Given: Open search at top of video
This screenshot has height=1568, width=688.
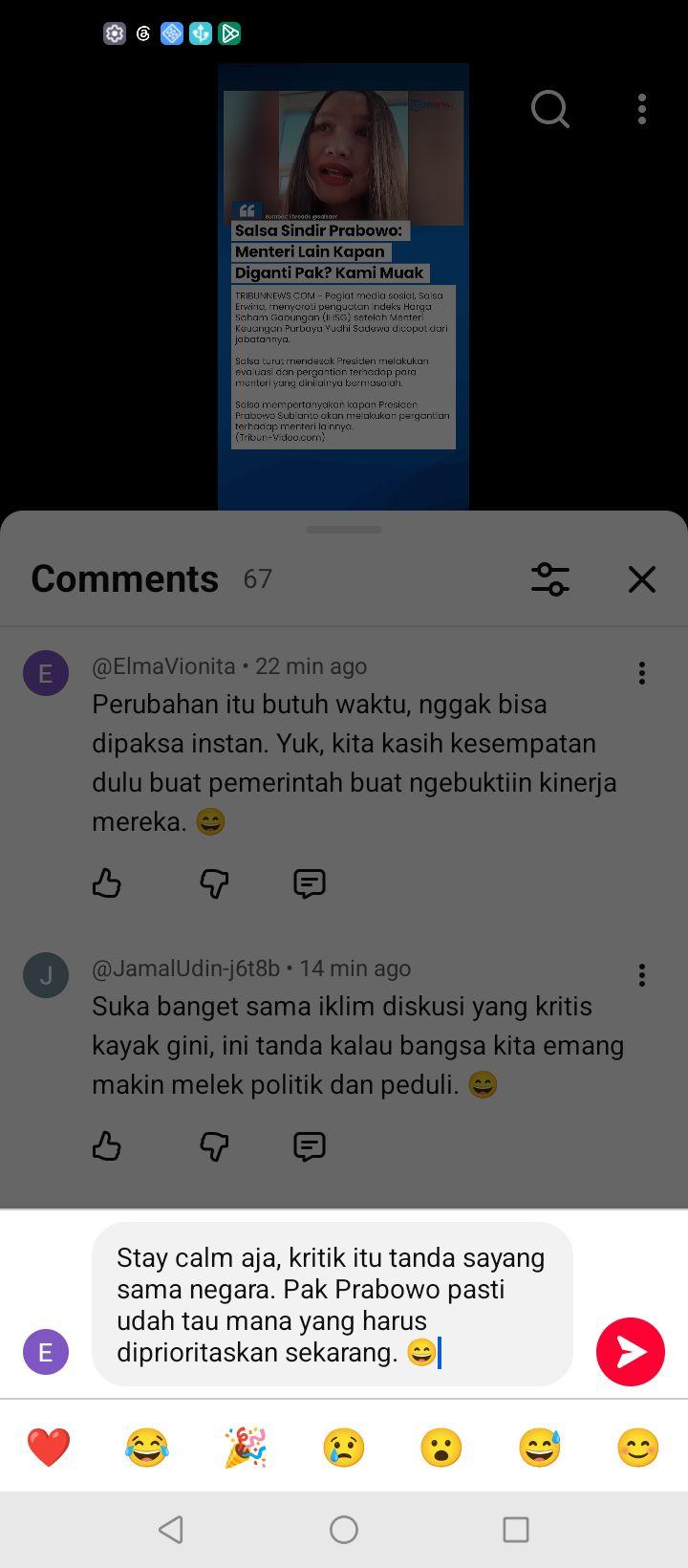Looking at the screenshot, I should [x=550, y=109].
